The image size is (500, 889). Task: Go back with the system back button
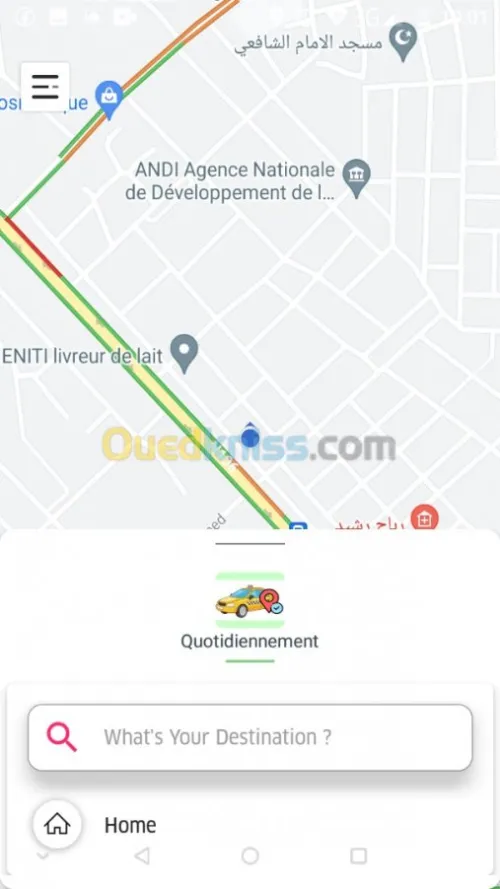142,856
